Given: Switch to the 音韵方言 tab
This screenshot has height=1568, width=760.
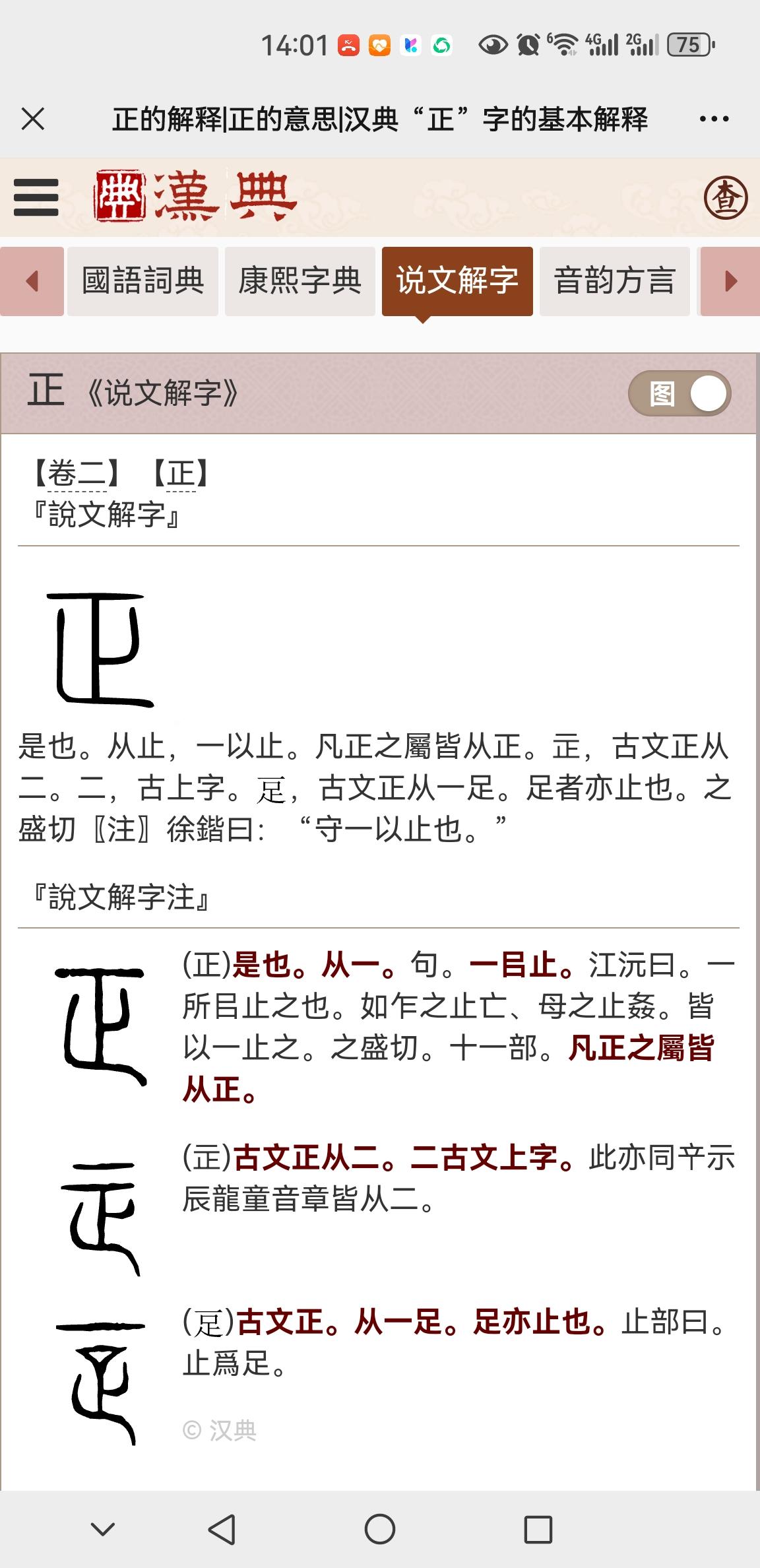Looking at the screenshot, I should tap(614, 281).
